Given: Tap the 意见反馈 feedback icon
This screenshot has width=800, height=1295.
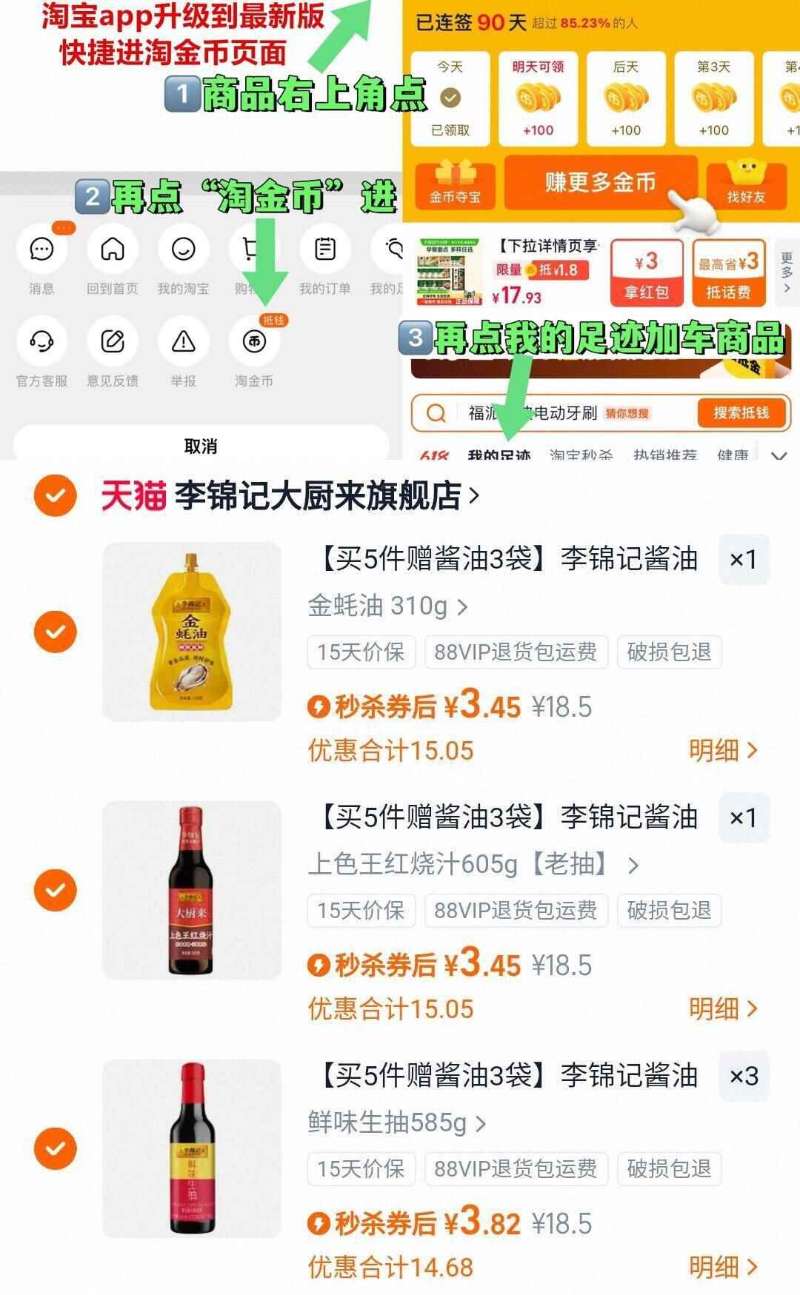Looking at the screenshot, I should pos(112,343).
